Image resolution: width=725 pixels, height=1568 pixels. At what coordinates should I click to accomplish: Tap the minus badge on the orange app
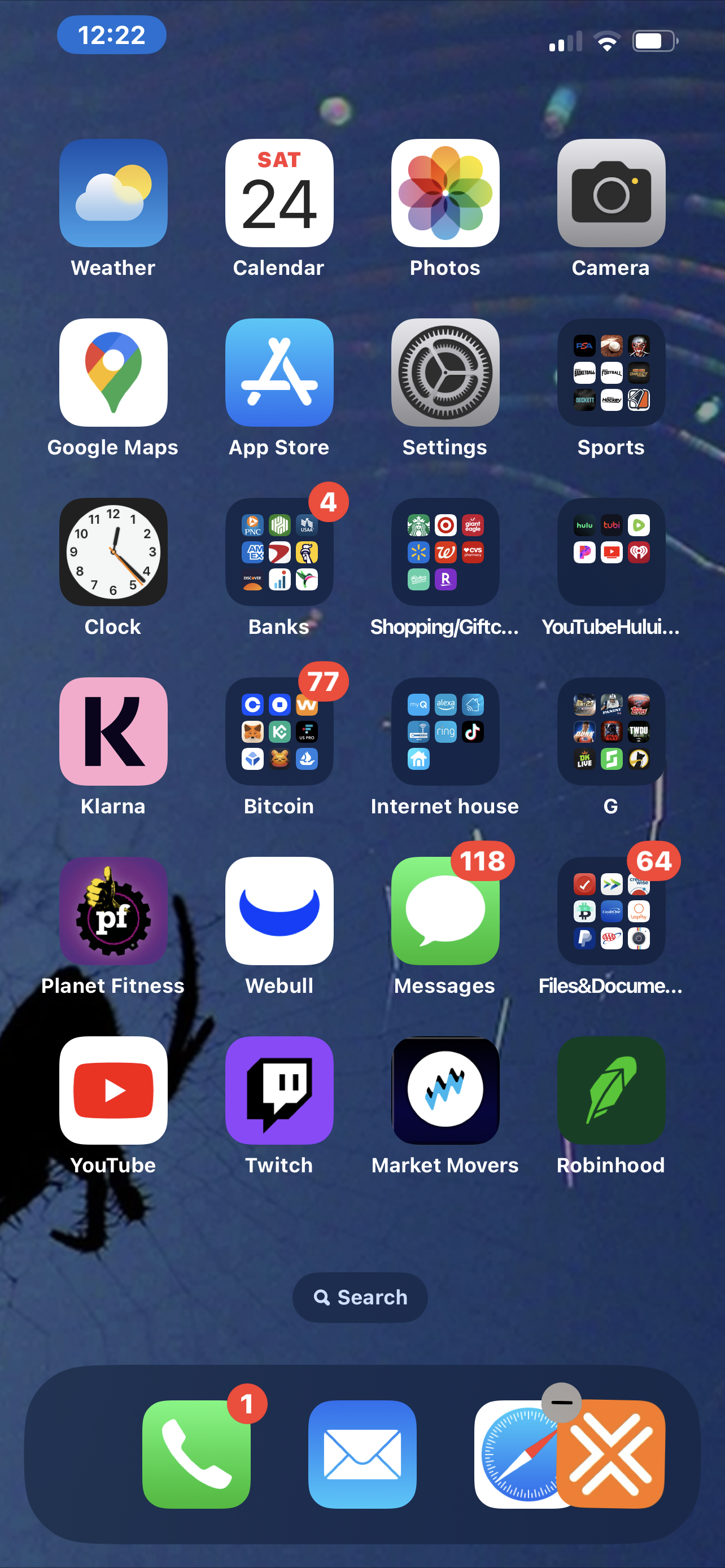[x=561, y=1403]
